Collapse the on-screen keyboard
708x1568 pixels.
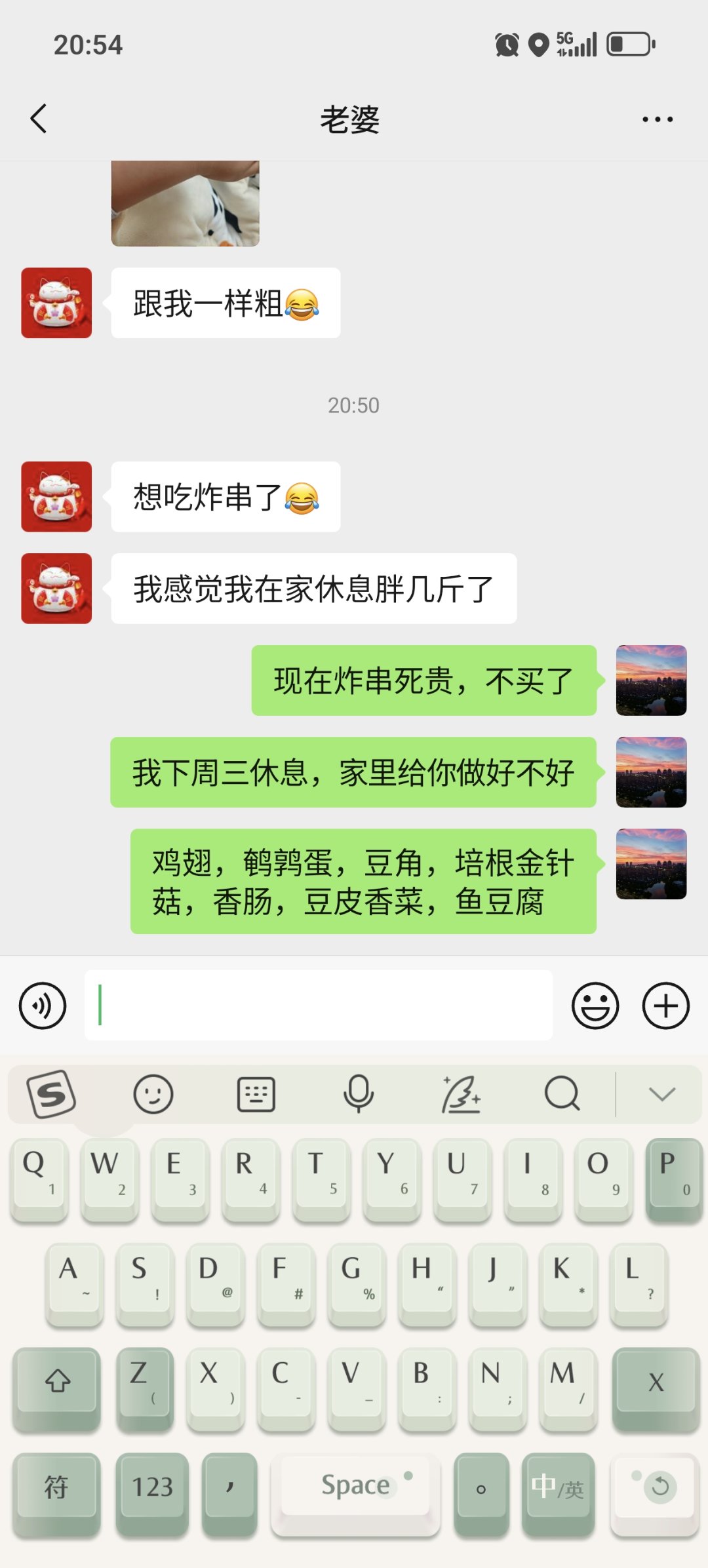click(661, 1093)
